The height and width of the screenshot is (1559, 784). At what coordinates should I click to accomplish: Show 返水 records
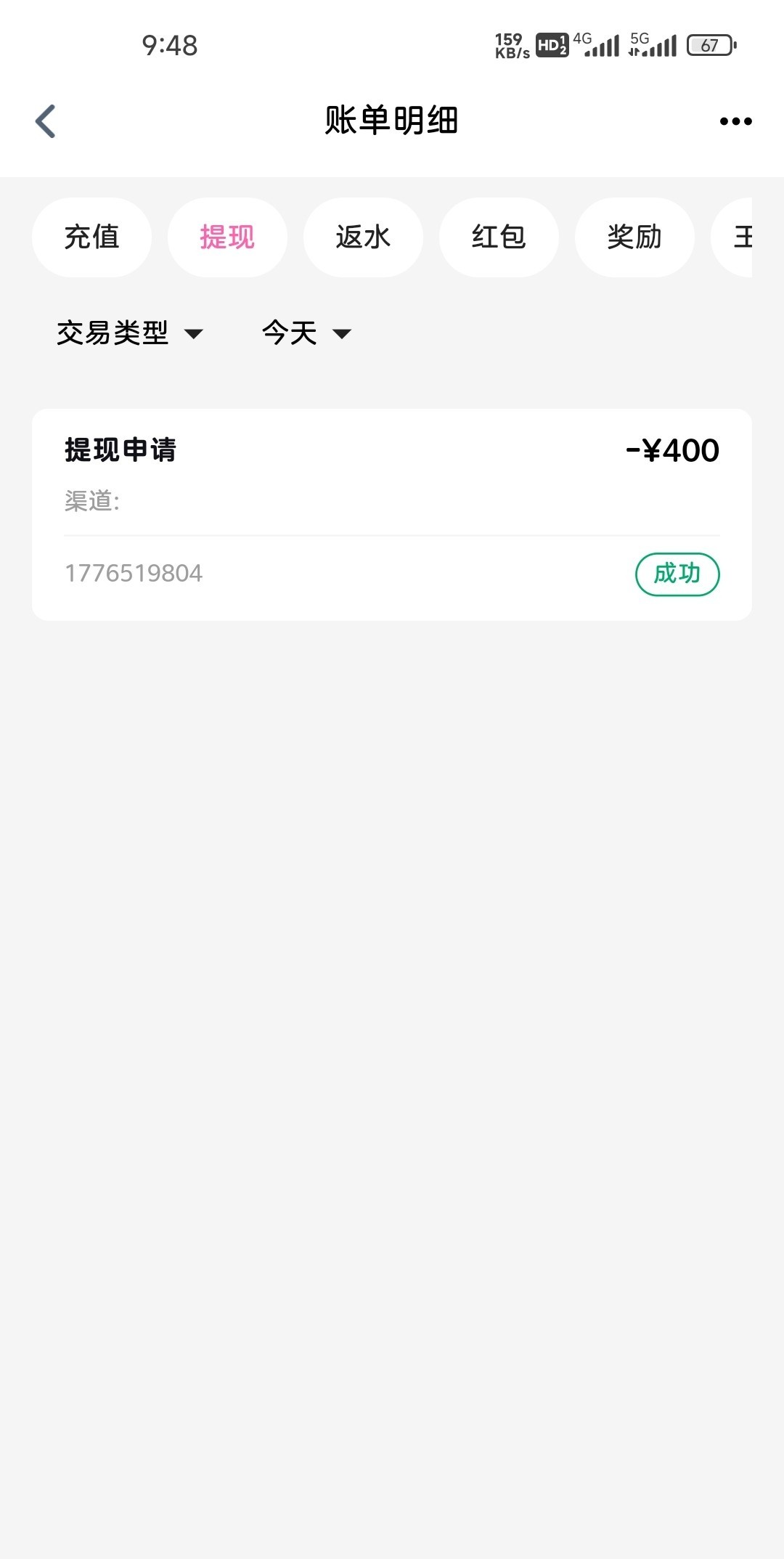click(363, 237)
